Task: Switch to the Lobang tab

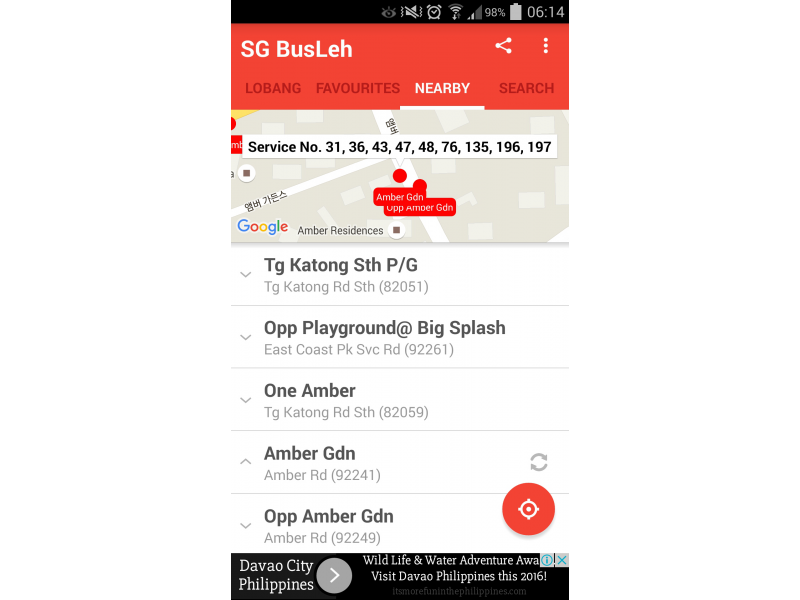Action: pyautogui.click(x=273, y=88)
